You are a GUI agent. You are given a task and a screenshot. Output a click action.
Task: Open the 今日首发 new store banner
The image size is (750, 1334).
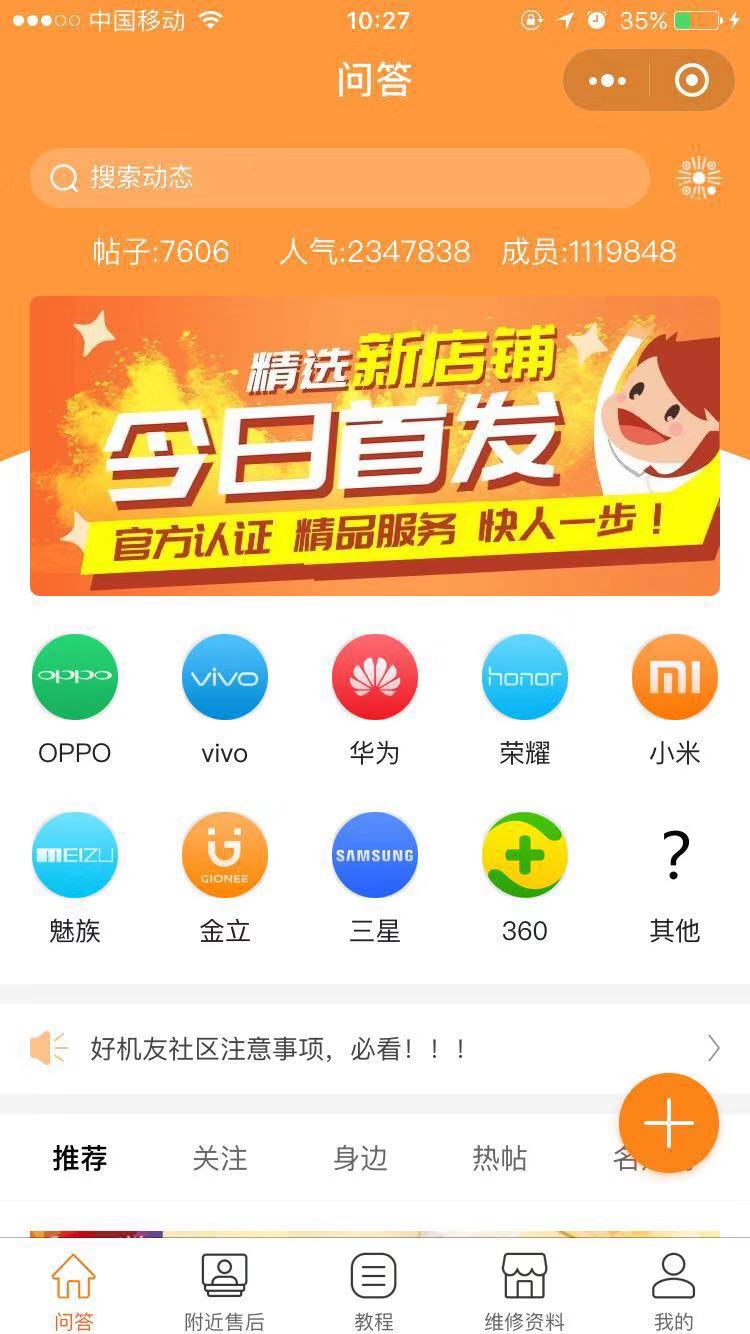coord(375,446)
